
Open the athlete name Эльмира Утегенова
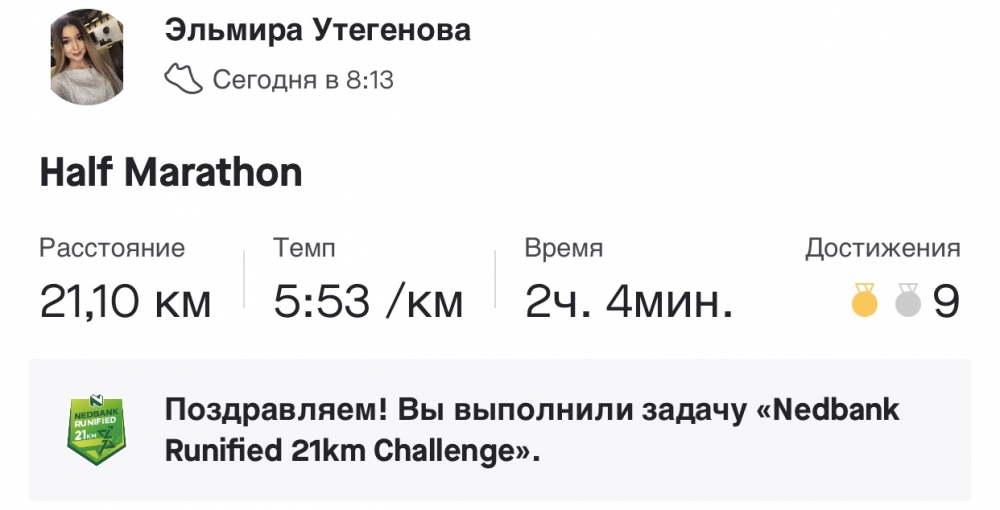(317, 31)
